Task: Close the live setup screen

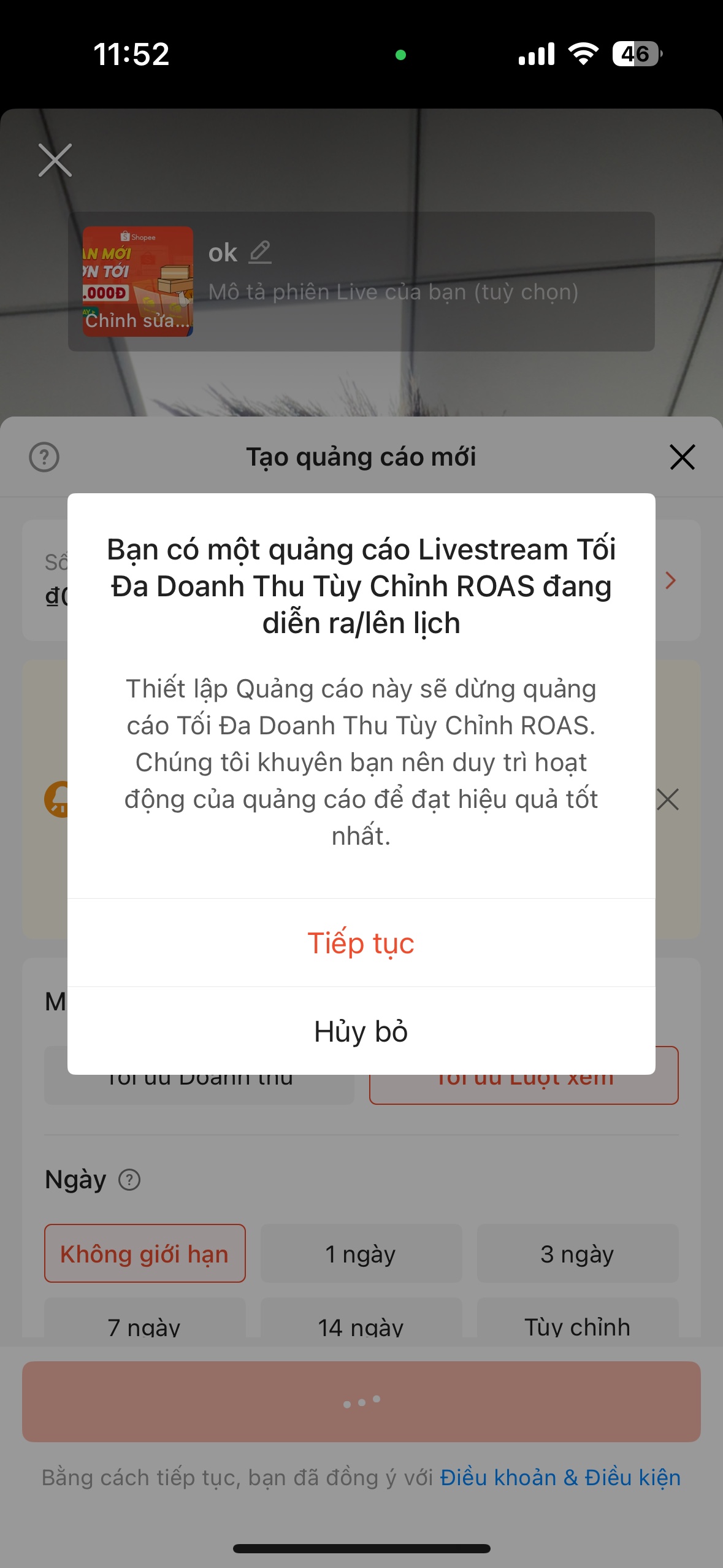Action: point(55,160)
